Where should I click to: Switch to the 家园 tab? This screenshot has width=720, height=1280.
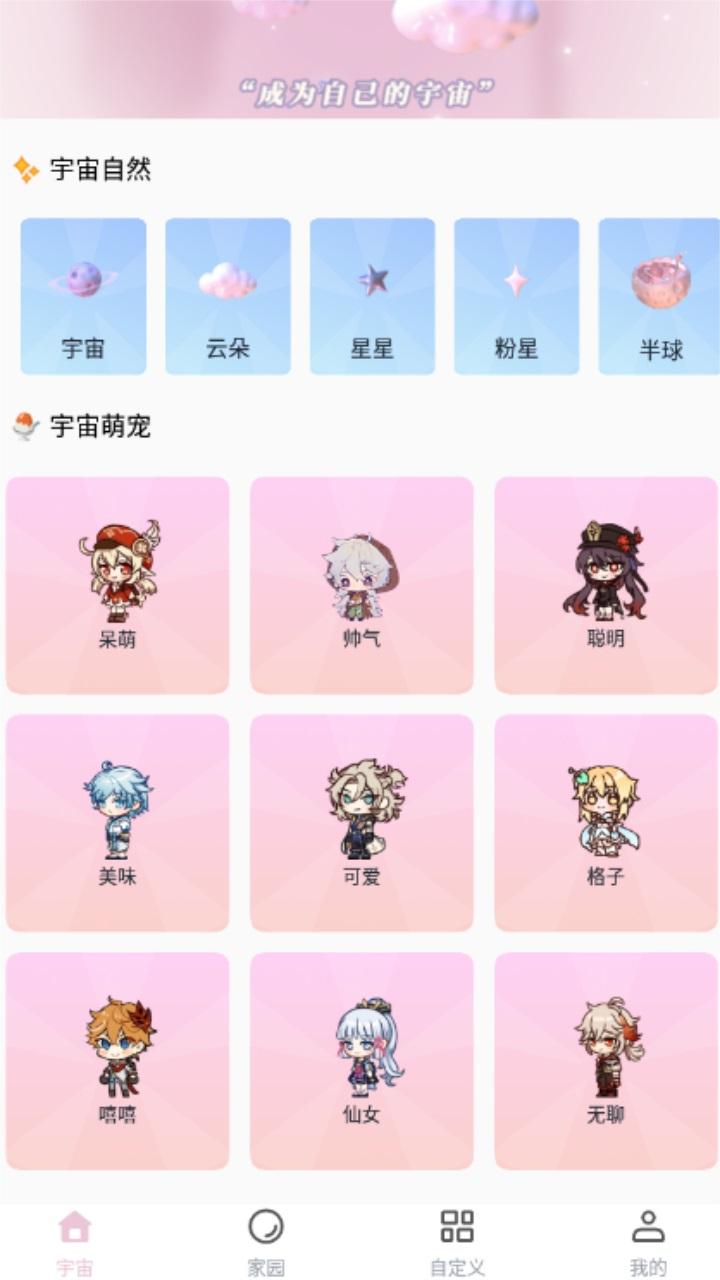(x=266, y=1243)
